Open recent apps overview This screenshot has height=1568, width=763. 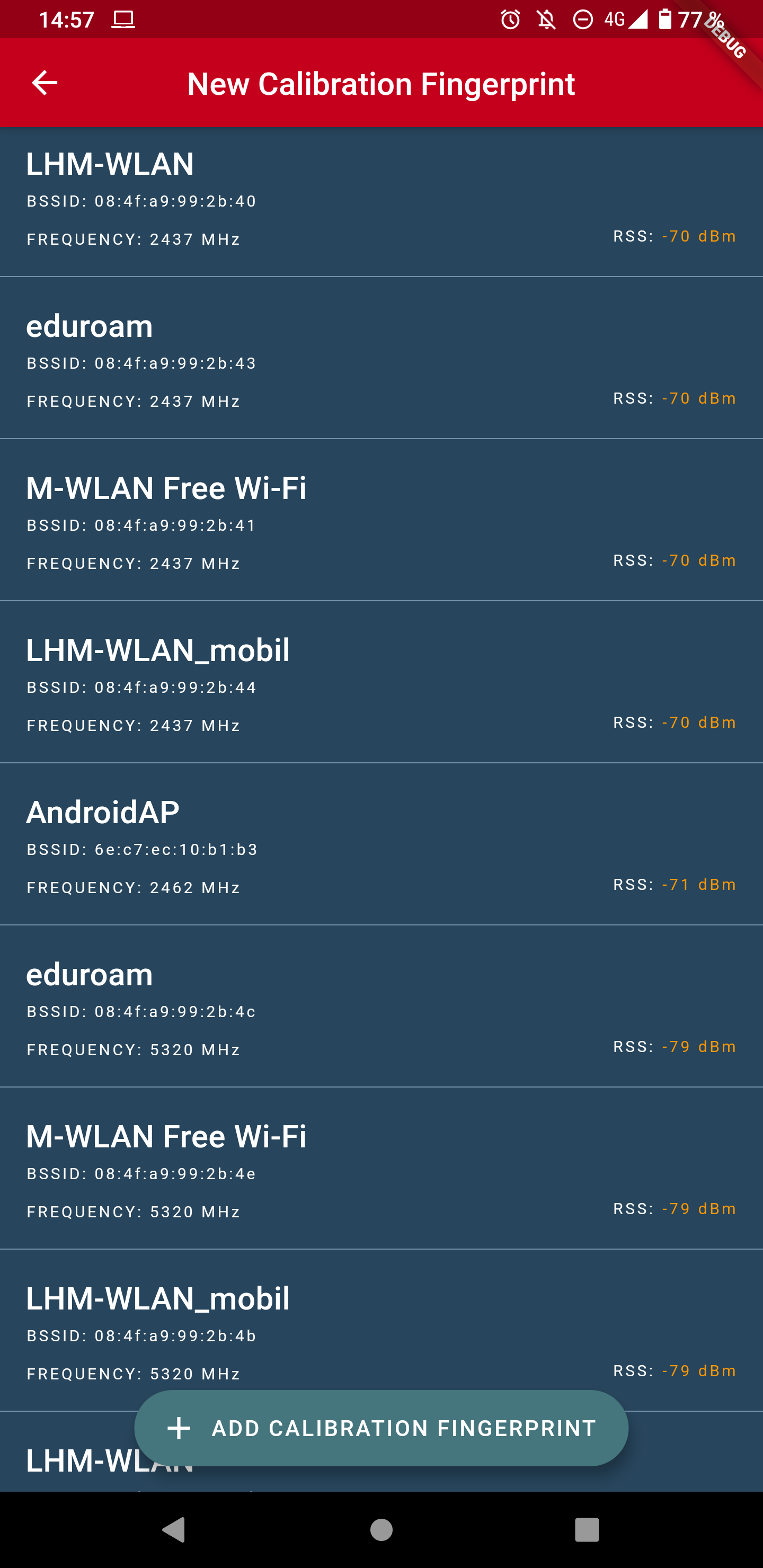coord(587,1530)
